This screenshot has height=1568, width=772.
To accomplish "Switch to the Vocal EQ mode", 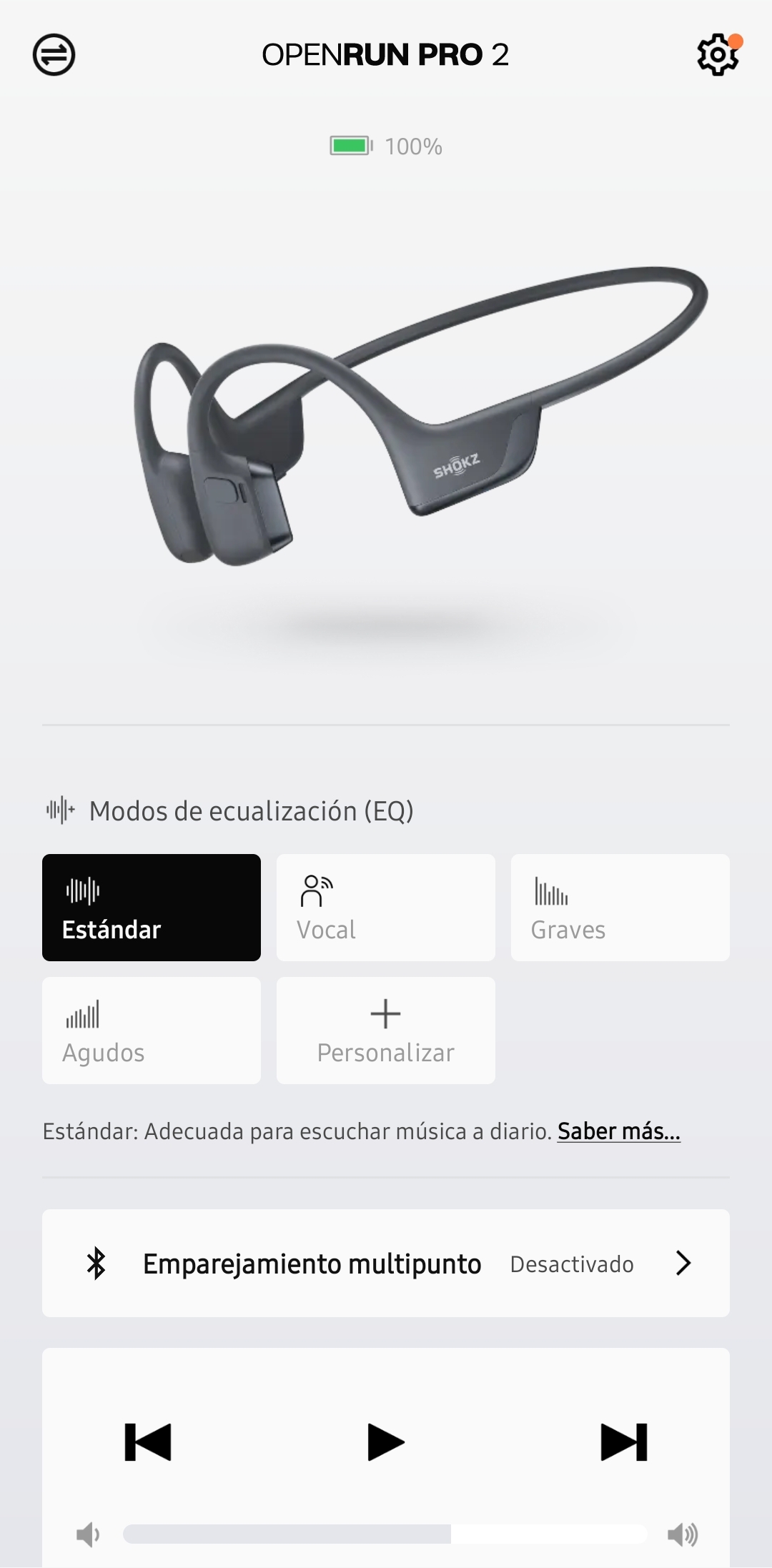I will pos(385,907).
